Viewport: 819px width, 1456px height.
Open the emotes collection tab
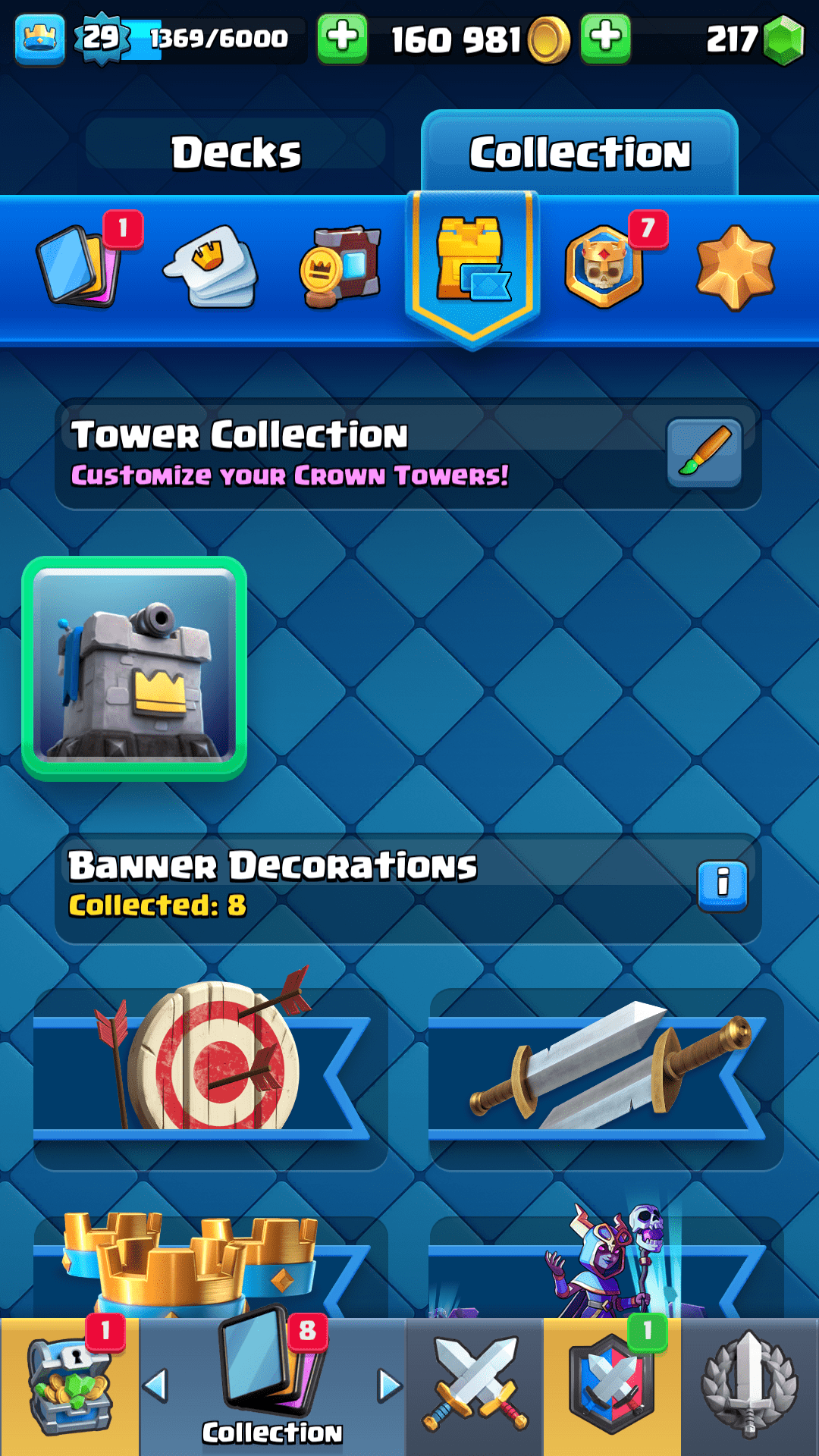click(212, 267)
